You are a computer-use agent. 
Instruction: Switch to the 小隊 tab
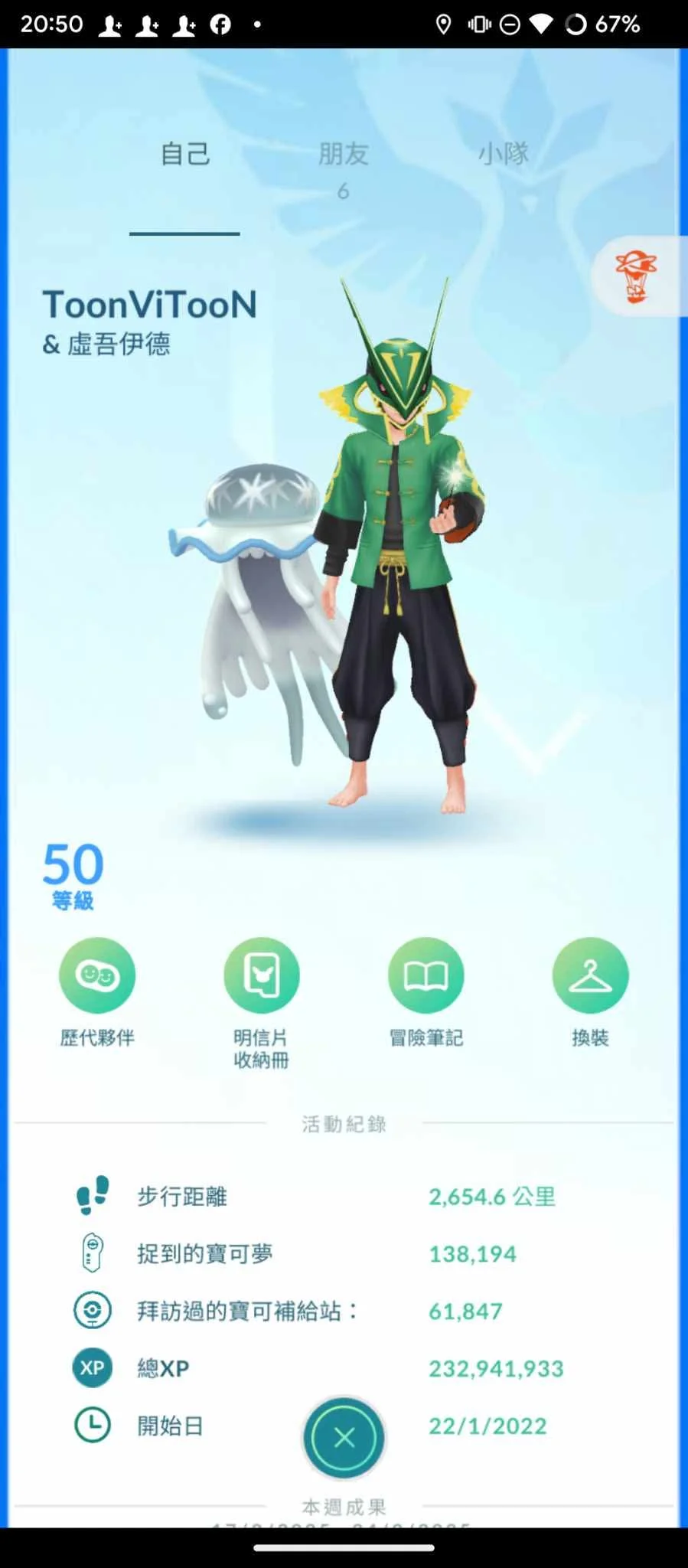click(504, 155)
